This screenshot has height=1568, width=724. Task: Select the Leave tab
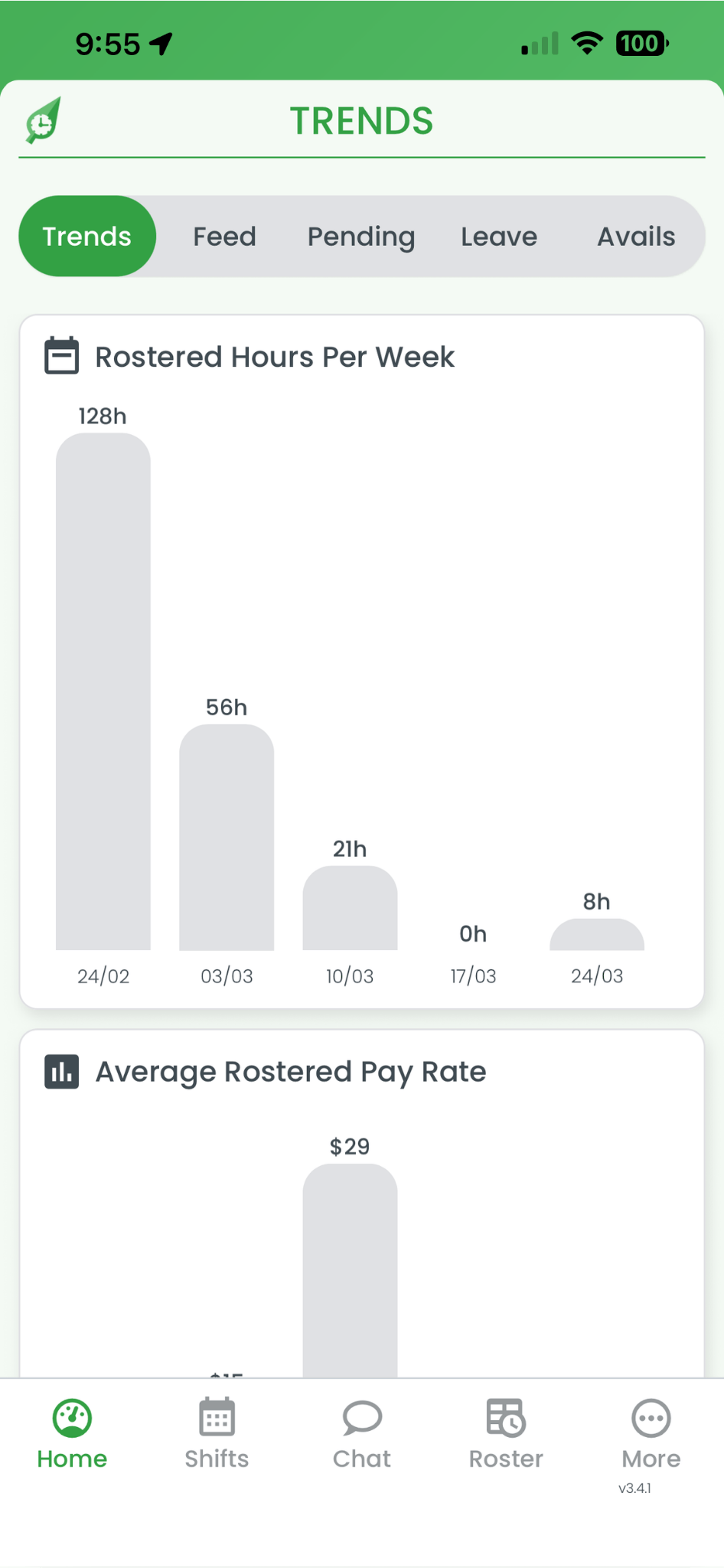click(x=498, y=236)
